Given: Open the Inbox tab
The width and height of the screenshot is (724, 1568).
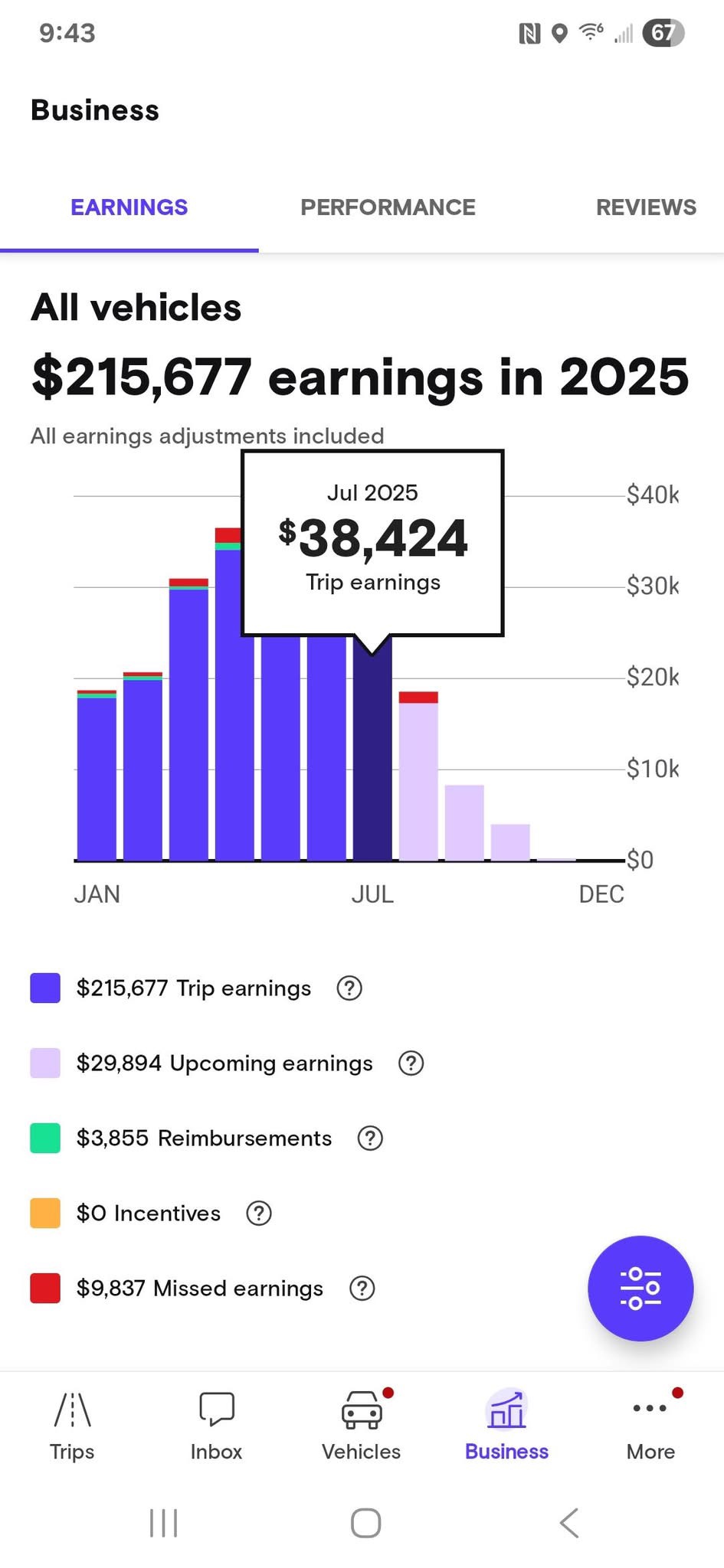Looking at the screenshot, I should click(x=217, y=1427).
